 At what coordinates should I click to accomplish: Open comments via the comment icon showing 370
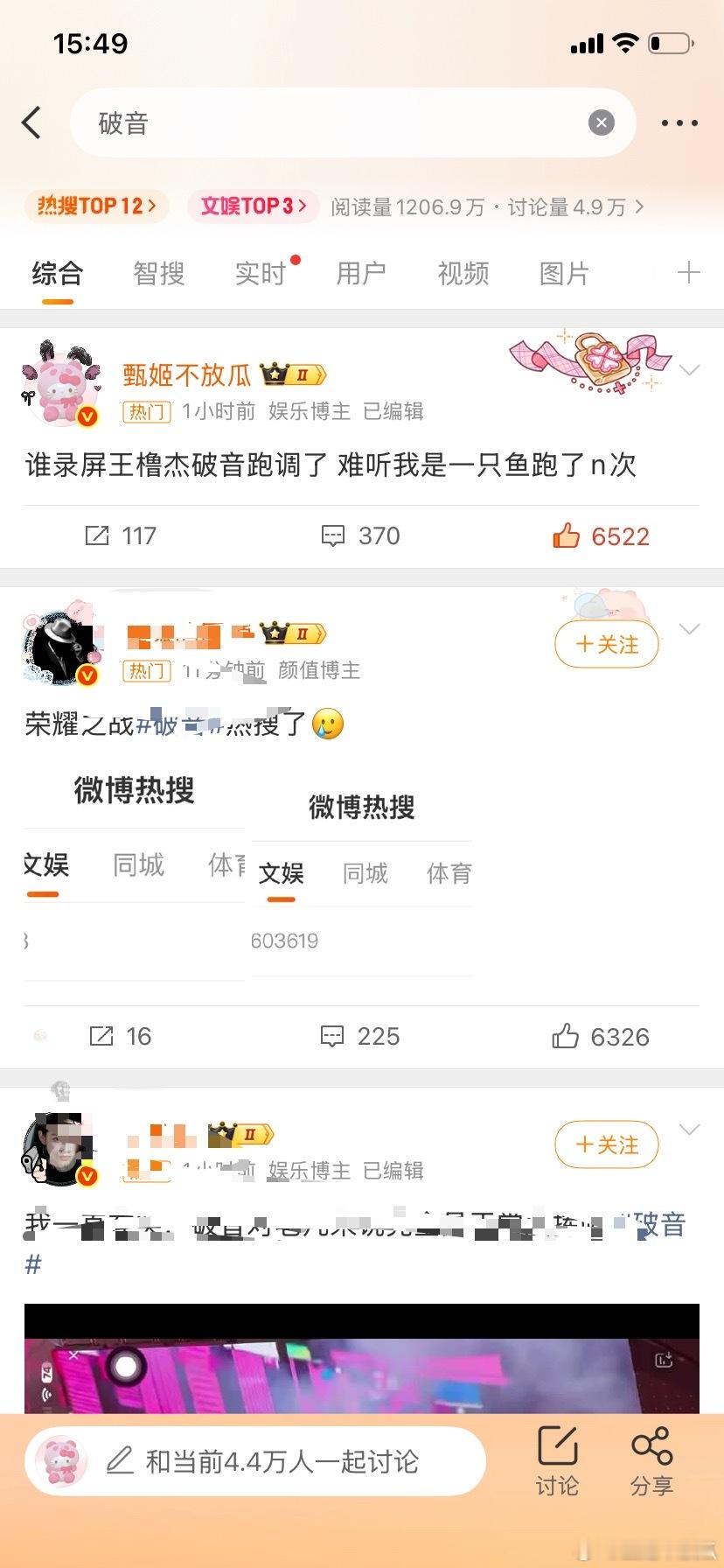[x=335, y=535]
